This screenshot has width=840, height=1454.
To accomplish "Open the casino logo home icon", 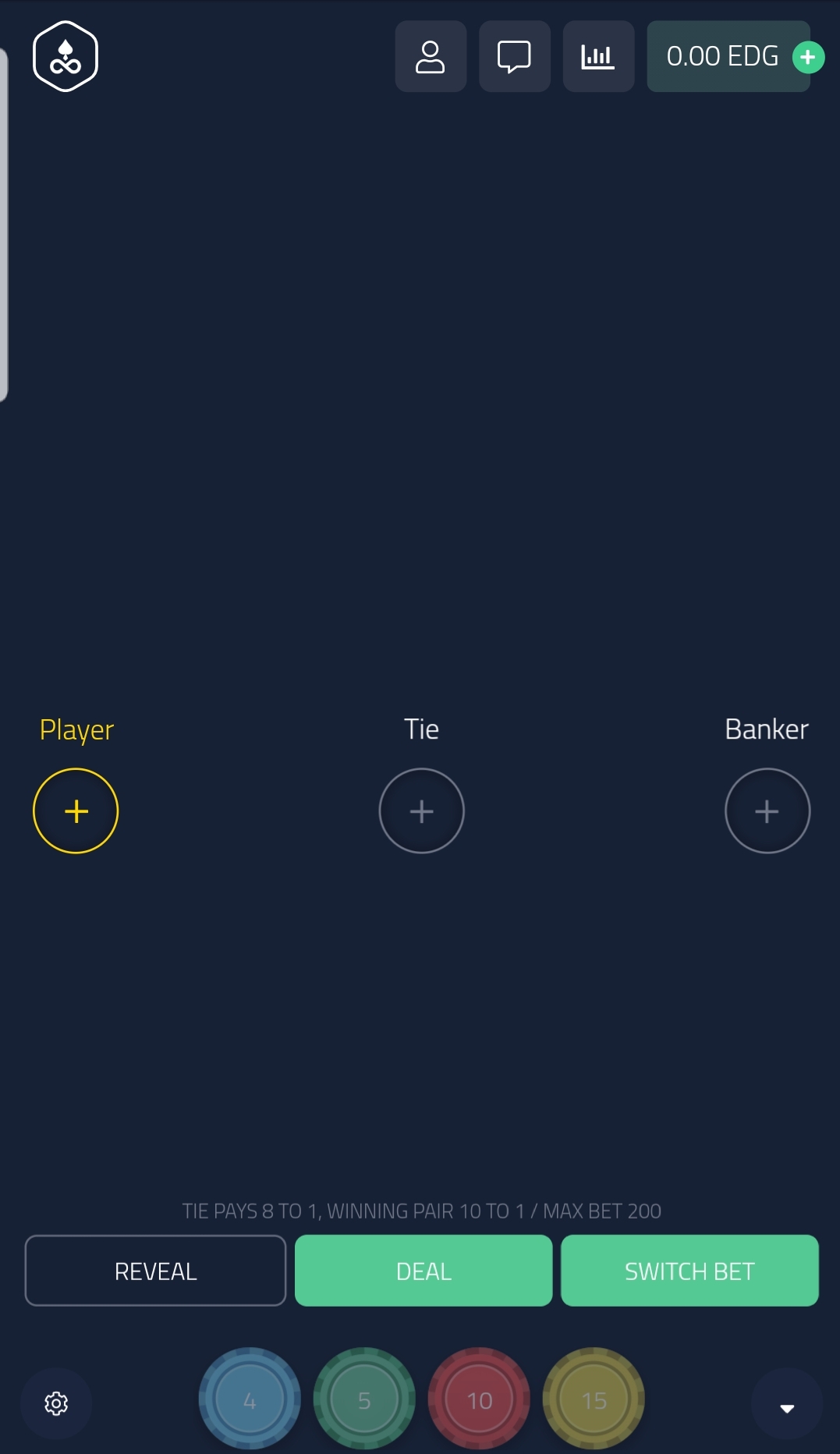I will pos(66,56).
